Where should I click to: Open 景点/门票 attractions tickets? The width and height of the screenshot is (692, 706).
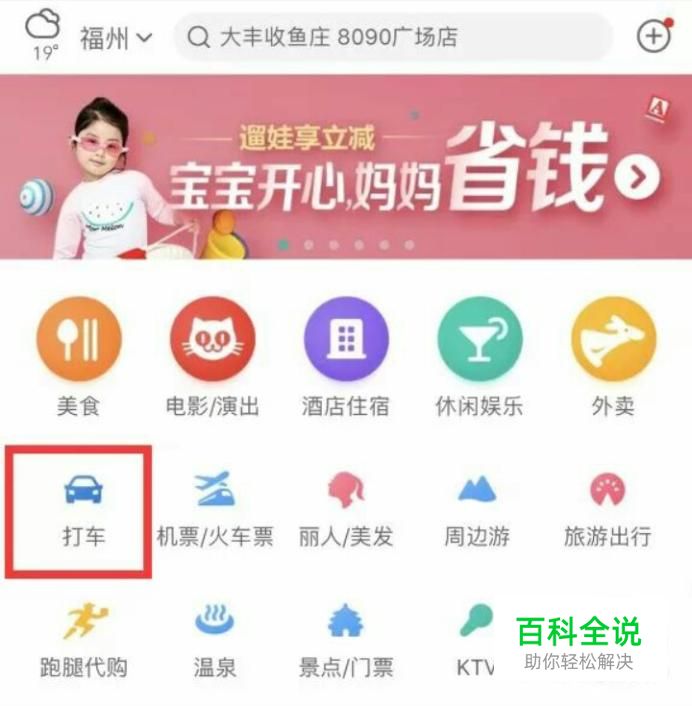point(346,640)
